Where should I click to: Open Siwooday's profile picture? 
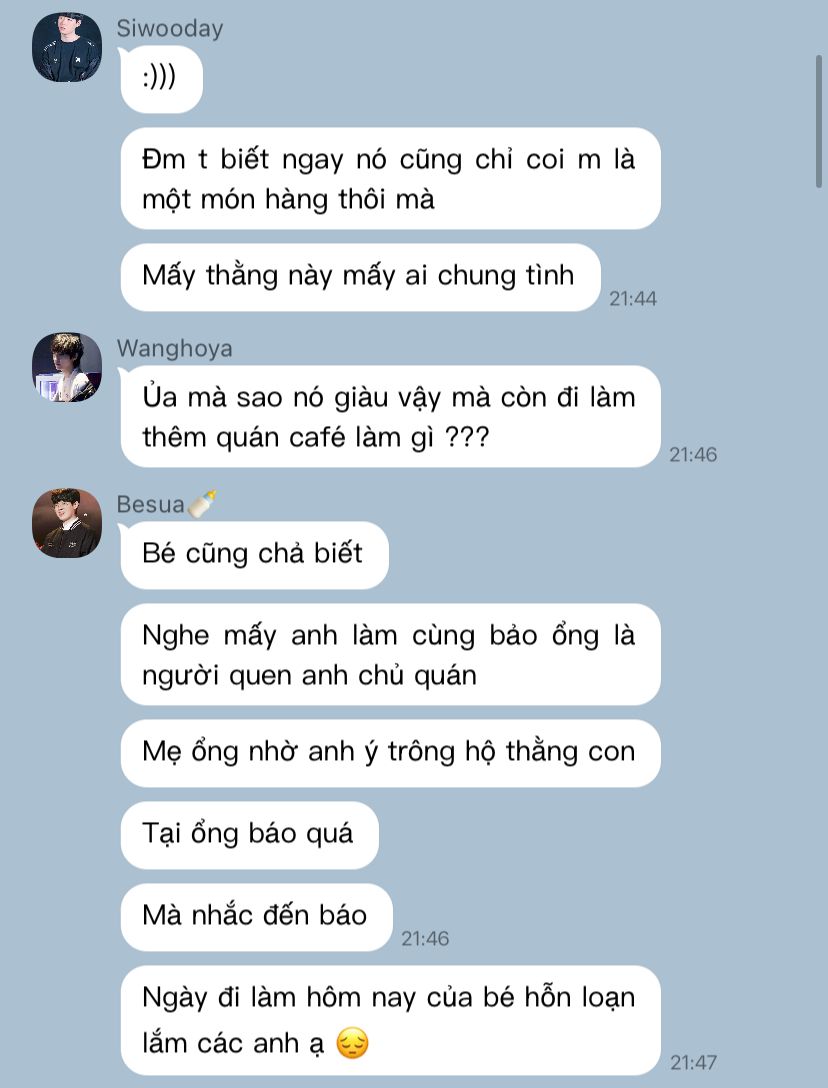click(67, 48)
